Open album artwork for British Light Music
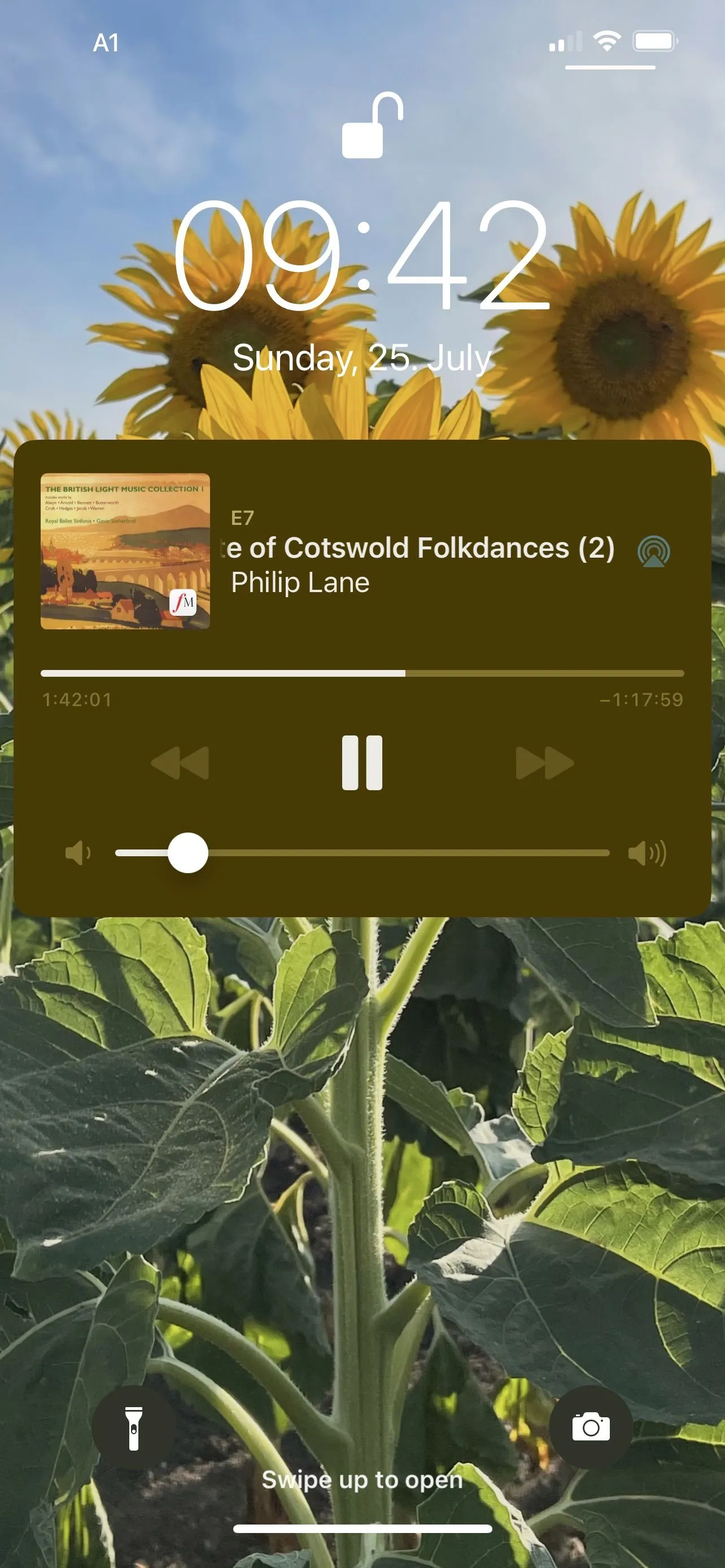The image size is (725, 1568). tap(125, 551)
